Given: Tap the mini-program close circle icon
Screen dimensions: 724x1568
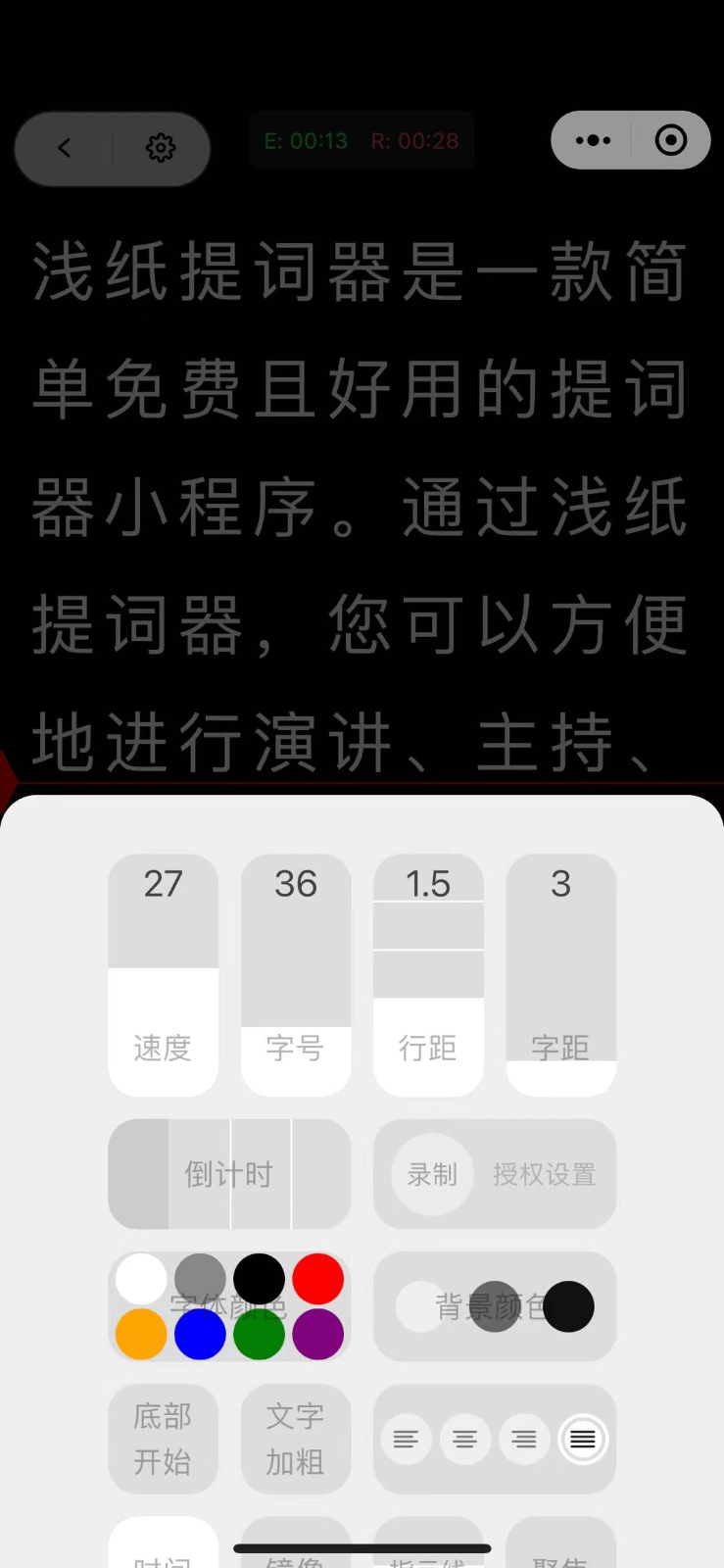Looking at the screenshot, I should pos(670,140).
